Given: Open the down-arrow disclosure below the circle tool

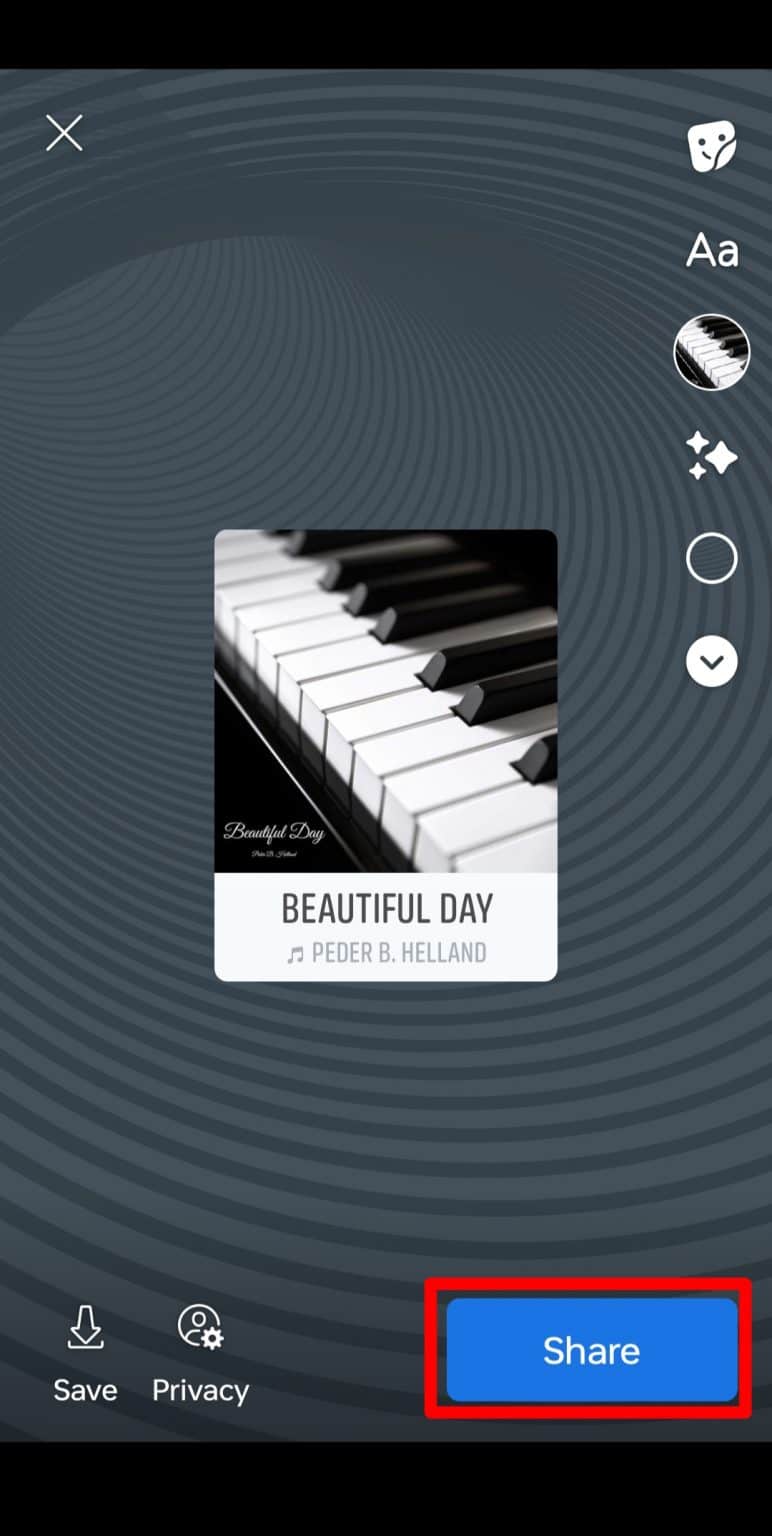Looking at the screenshot, I should click(712, 661).
